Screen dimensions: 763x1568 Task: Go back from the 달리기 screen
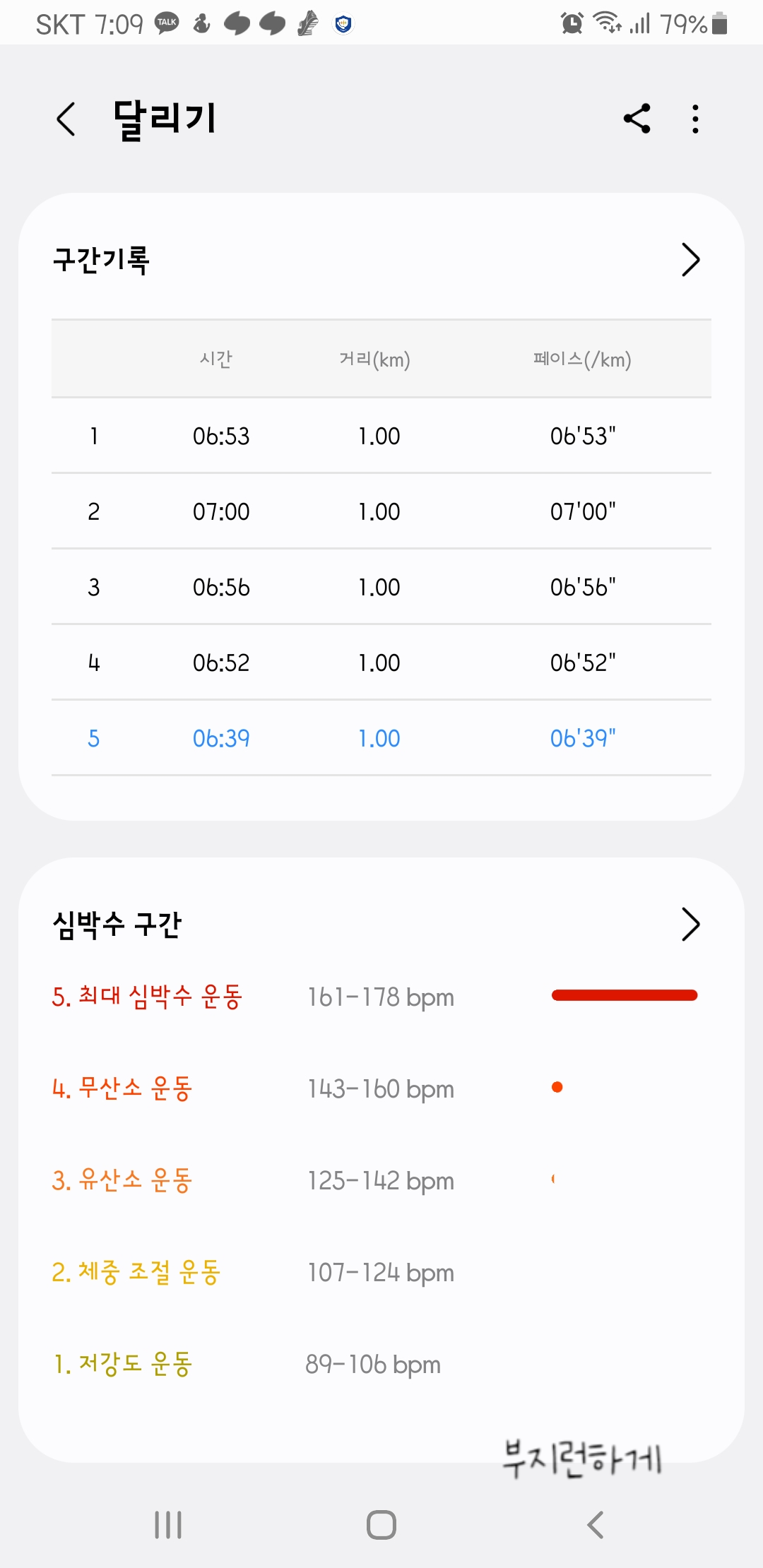[66, 119]
